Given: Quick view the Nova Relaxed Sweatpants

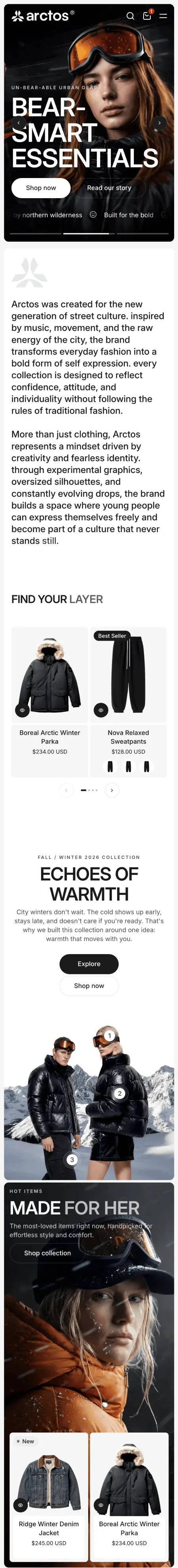Looking at the screenshot, I should [101, 710].
